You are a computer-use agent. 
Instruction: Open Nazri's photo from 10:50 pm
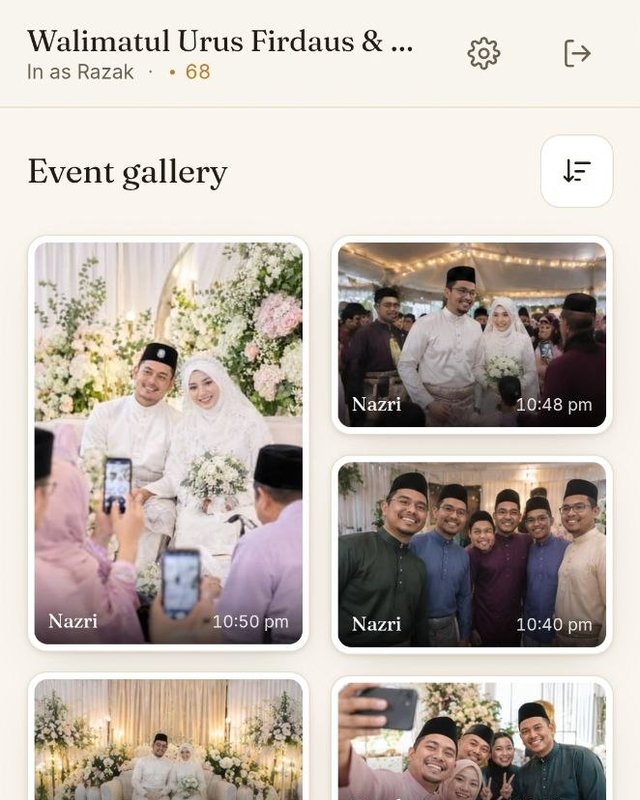coord(168,443)
